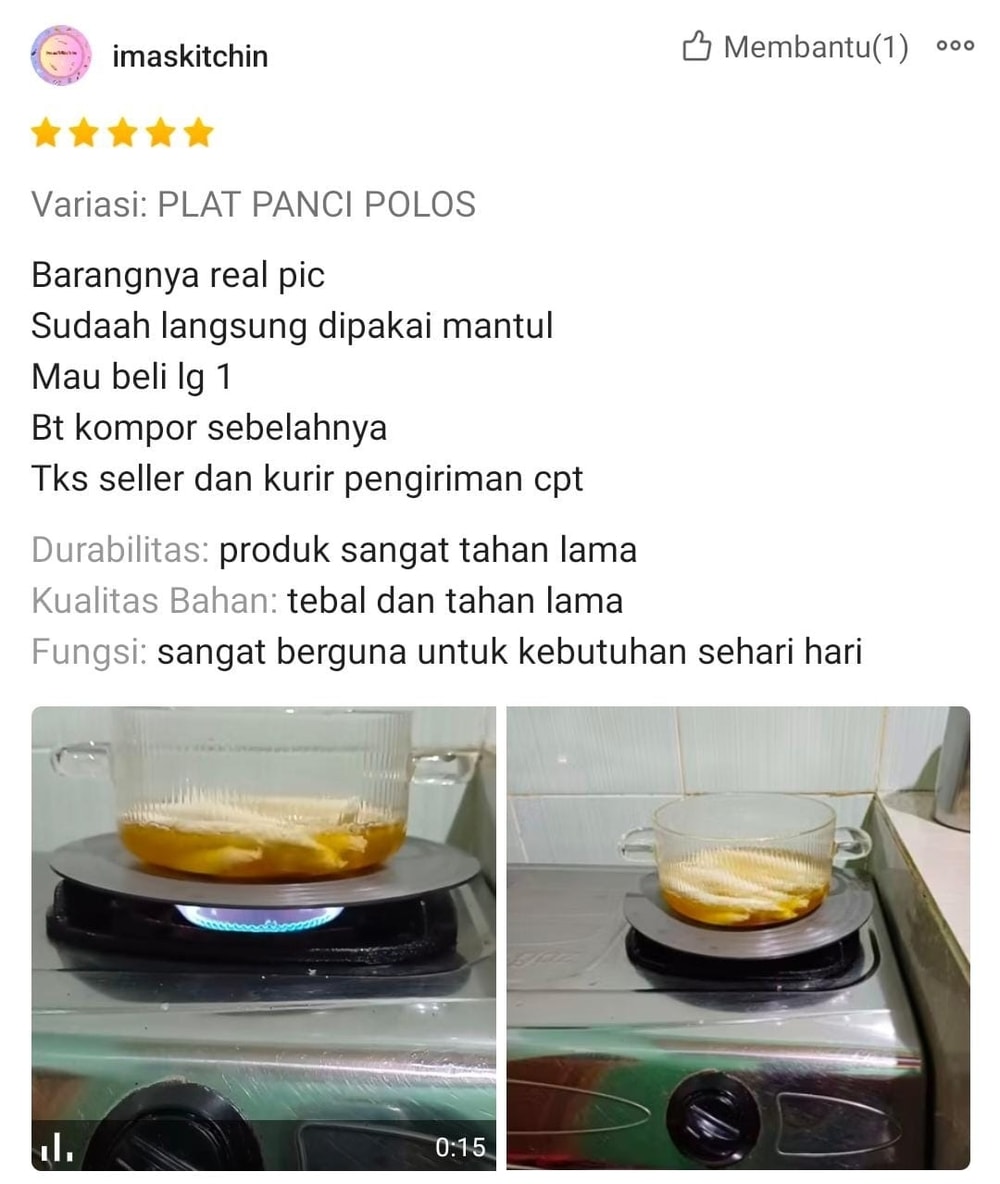Screen dimensions: 1000x1184
Task: Open the three-dot overflow menu
Action: point(954,47)
